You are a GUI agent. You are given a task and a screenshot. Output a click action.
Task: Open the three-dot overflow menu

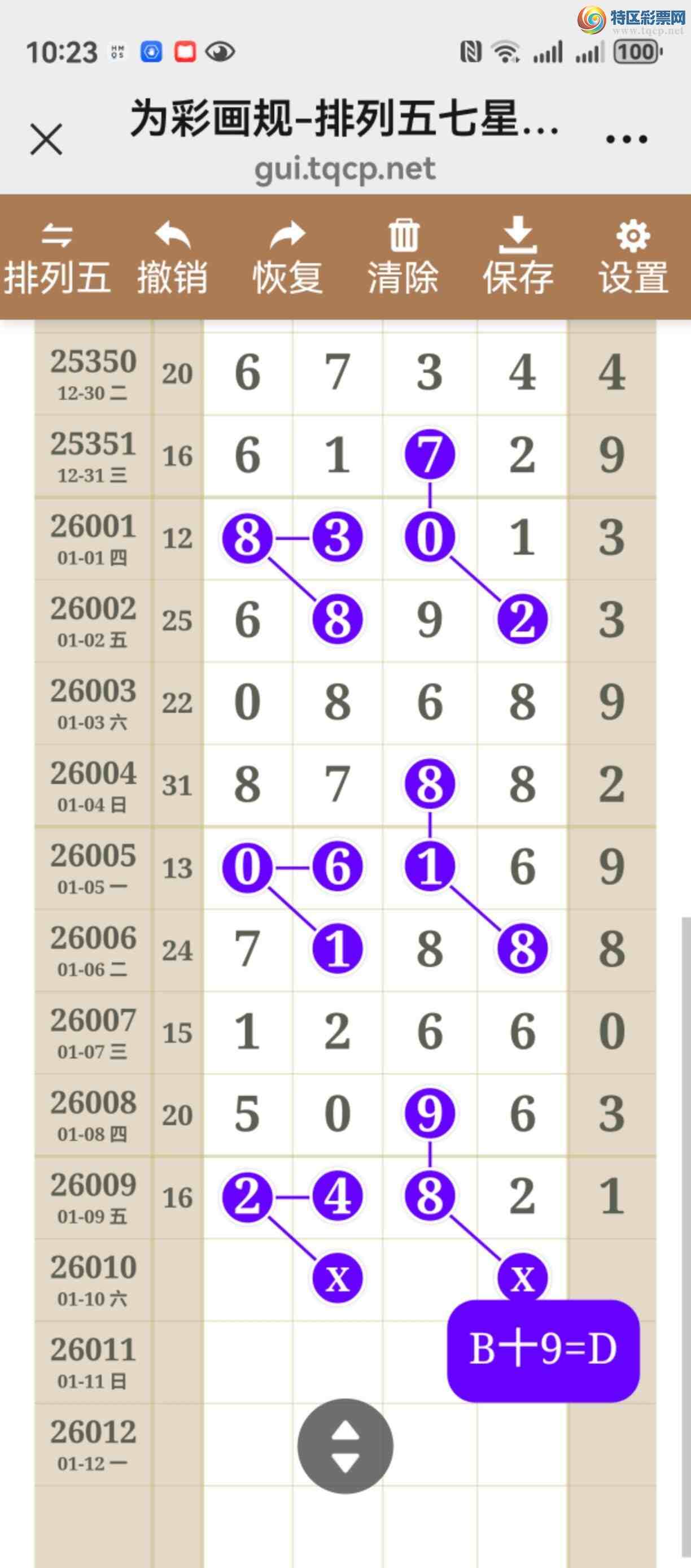point(626,140)
